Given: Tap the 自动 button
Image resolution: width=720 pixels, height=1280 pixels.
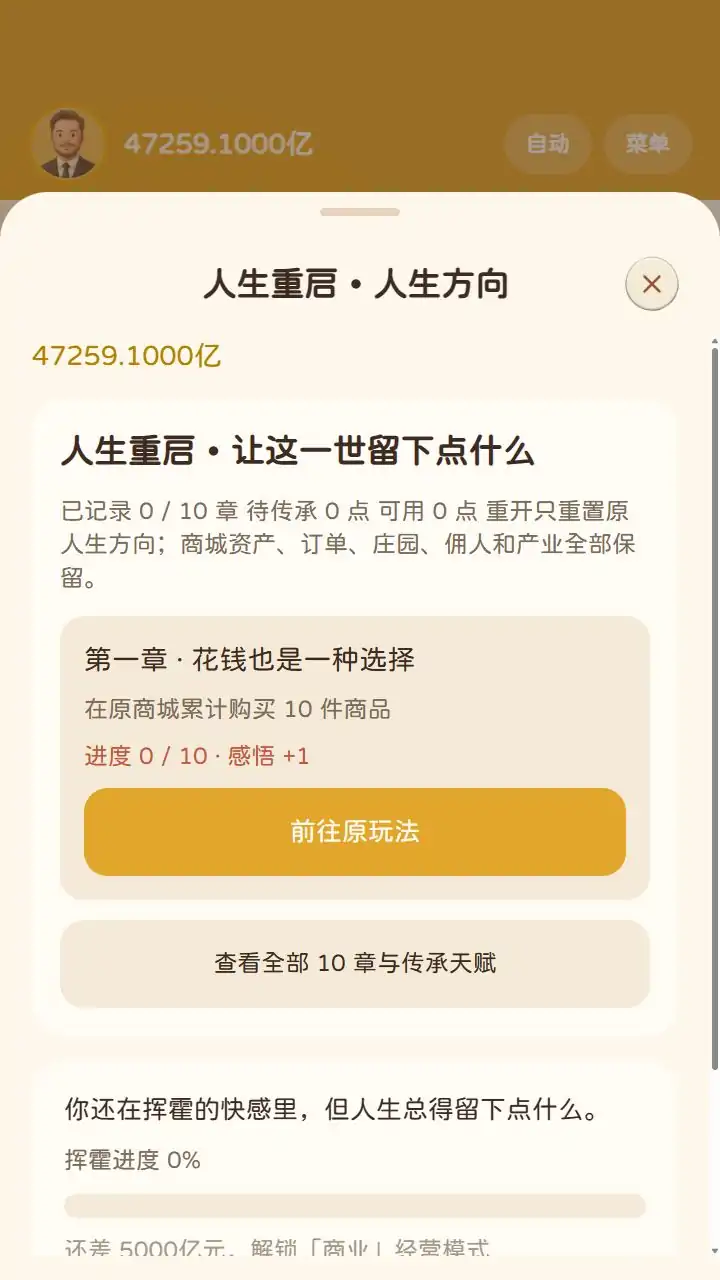Looking at the screenshot, I should tap(548, 144).
